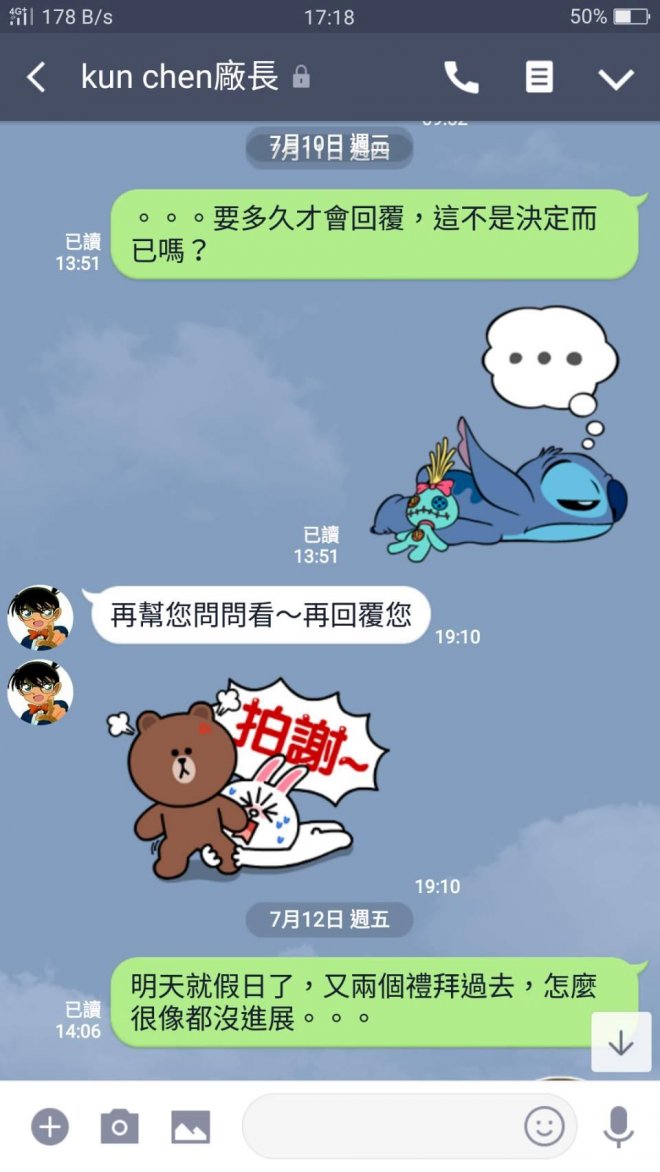Open the emoji and sticker picker

tap(544, 1127)
